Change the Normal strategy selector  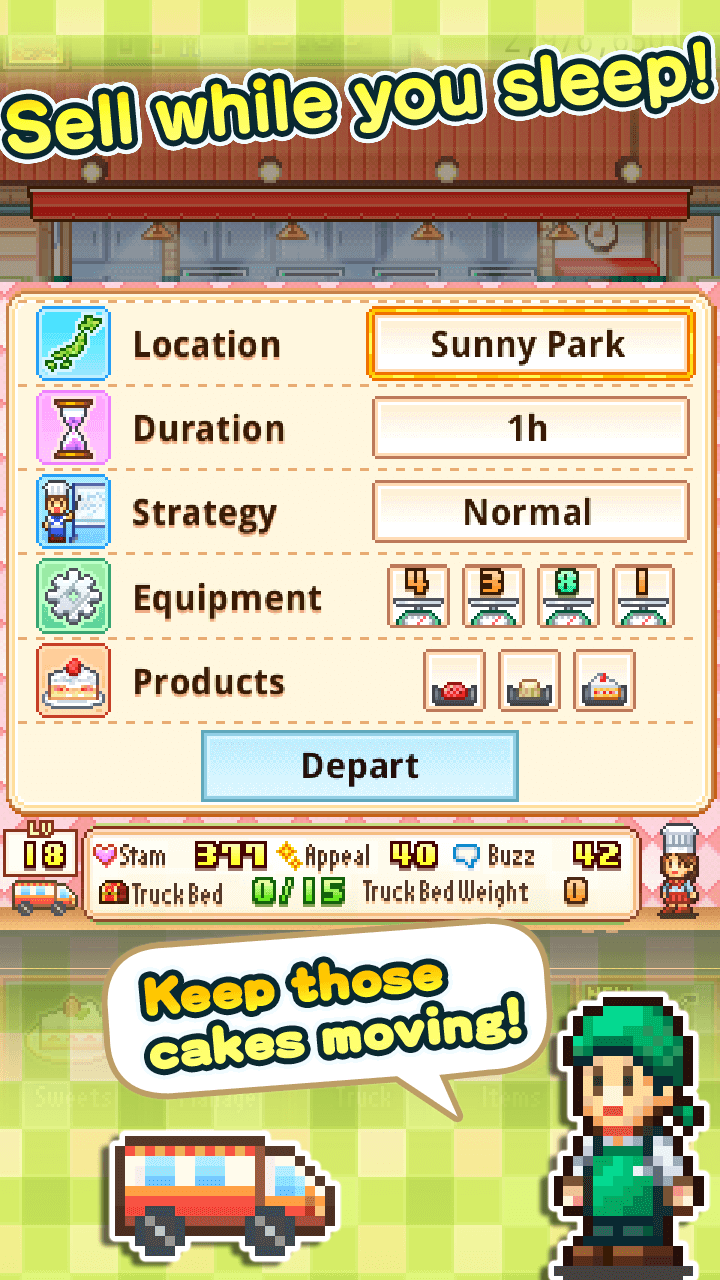531,512
